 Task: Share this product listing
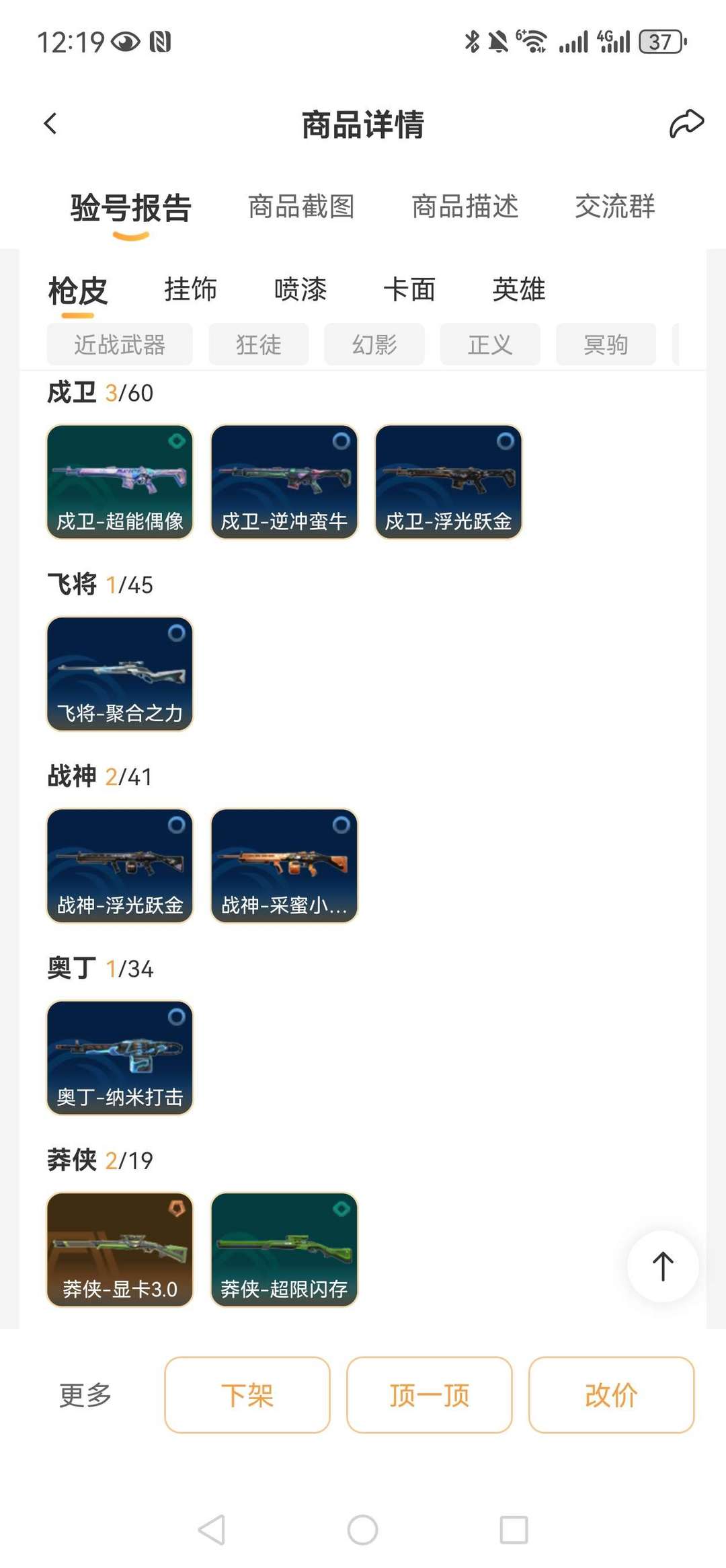[686, 124]
